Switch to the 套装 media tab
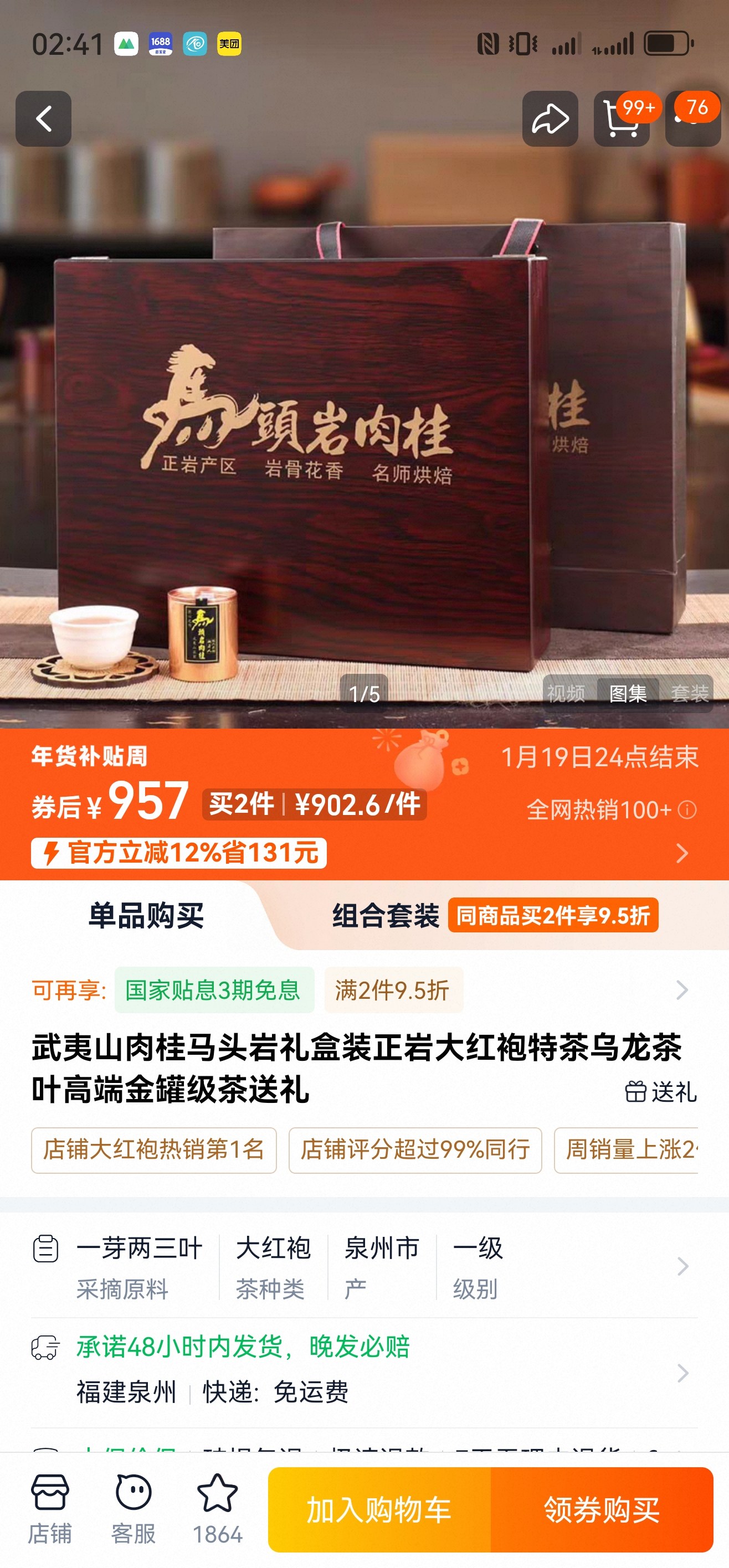729x1568 pixels. tap(689, 693)
